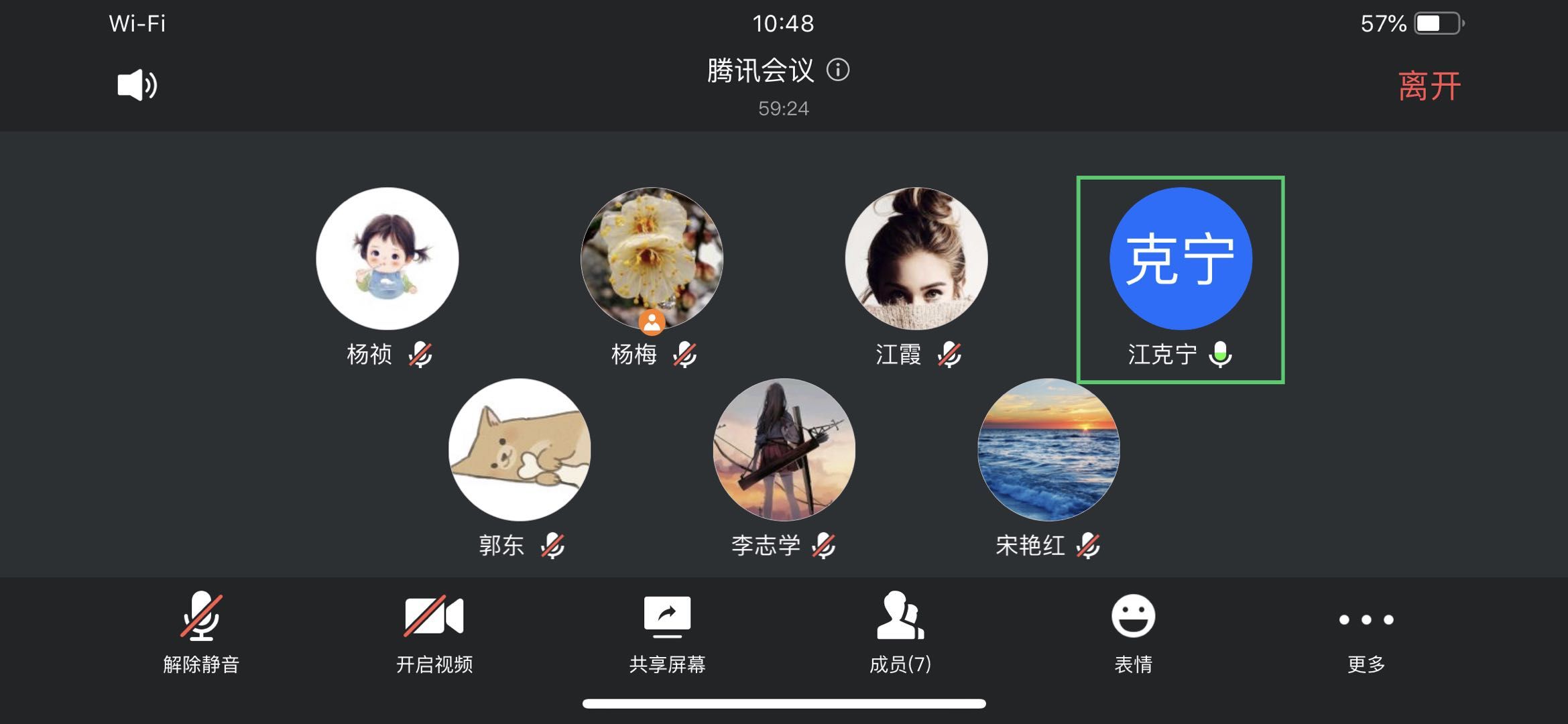Open the 更多 more options menu

[1366, 631]
